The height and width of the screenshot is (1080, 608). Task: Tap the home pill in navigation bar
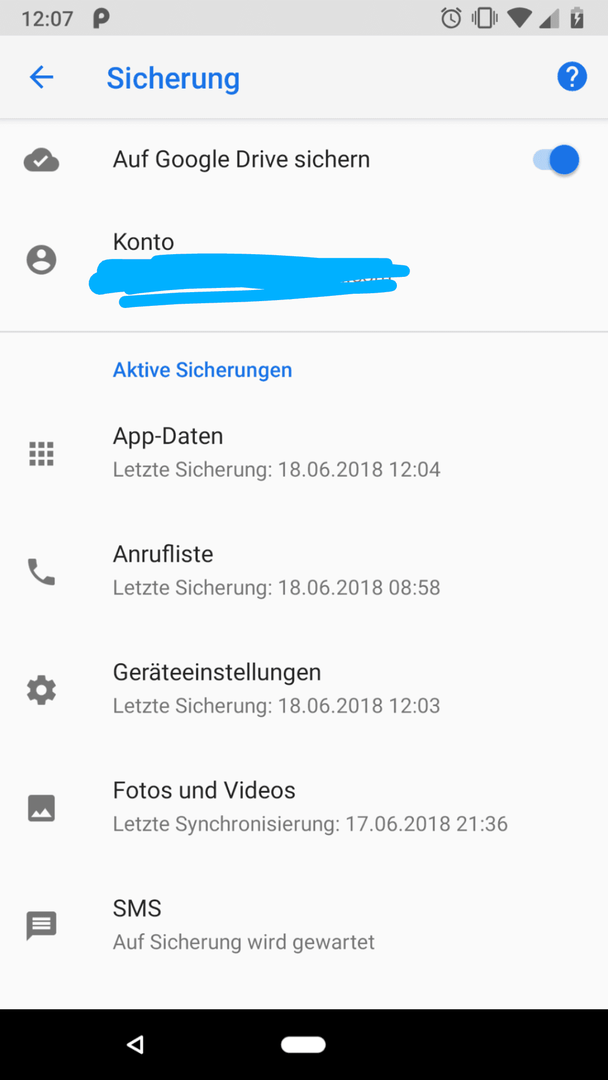(x=304, y=1045)
